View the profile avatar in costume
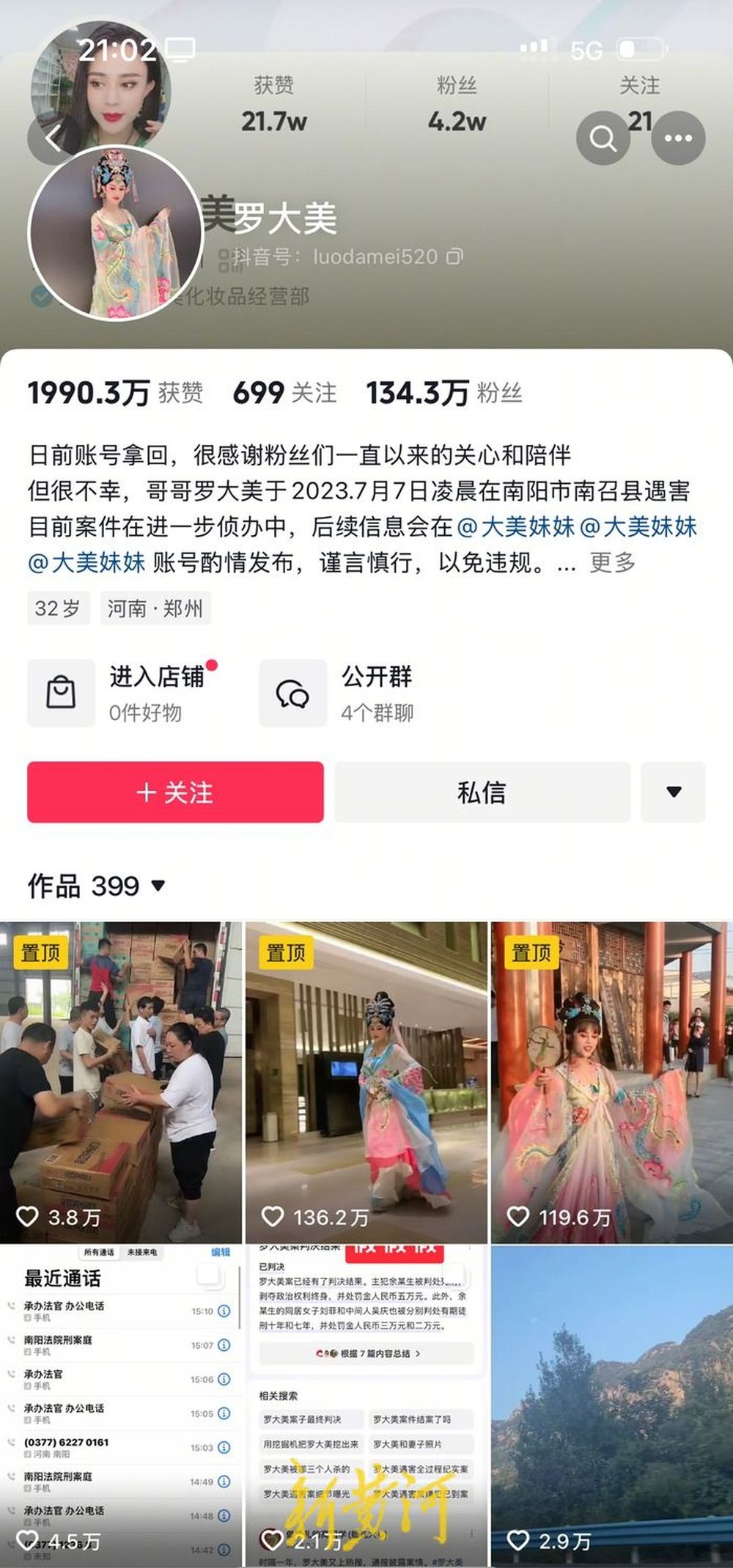Screen dimensions: 733x1568 tap(114, 235)
